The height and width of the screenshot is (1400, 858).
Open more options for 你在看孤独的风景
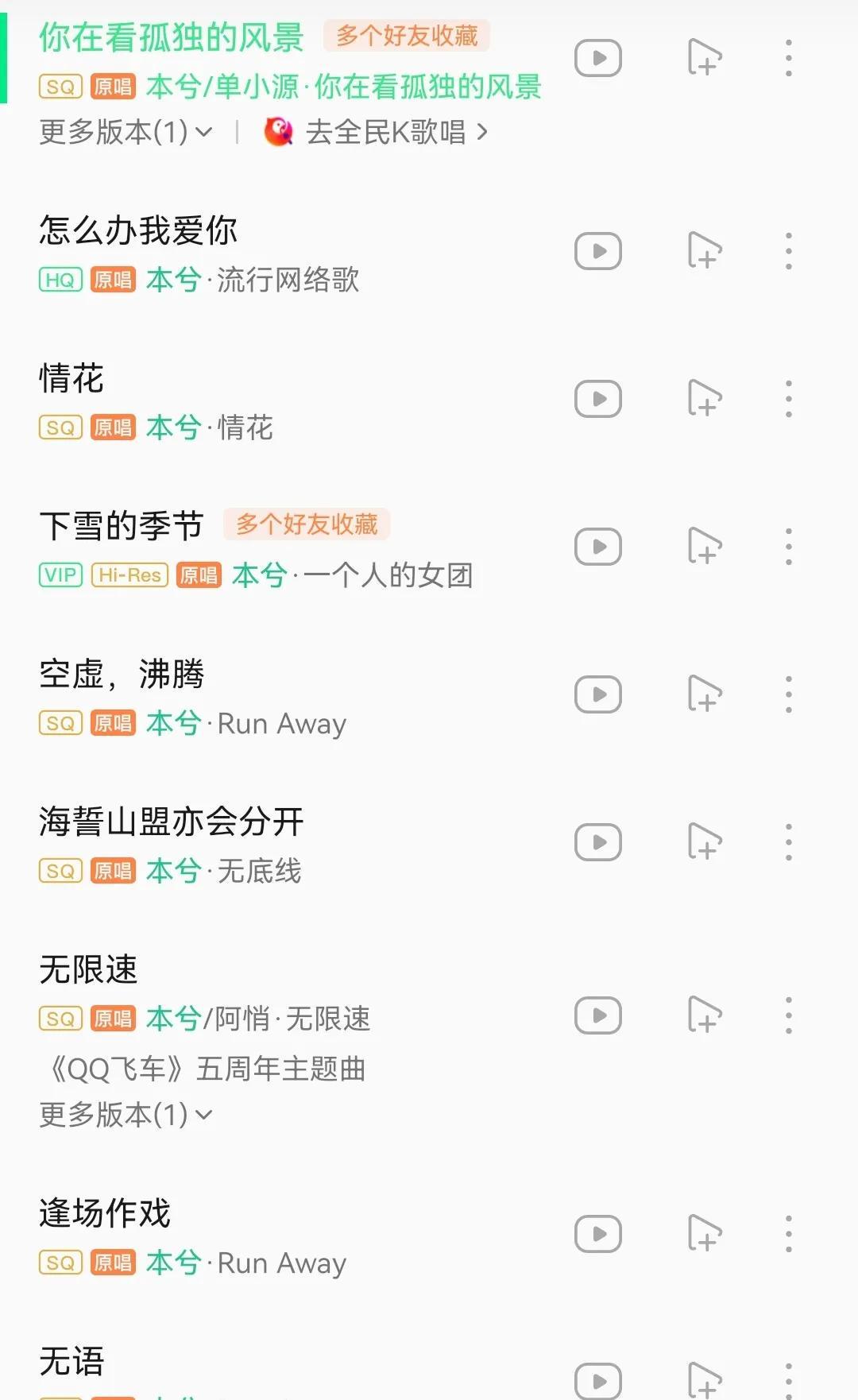(x=788, y=58)
